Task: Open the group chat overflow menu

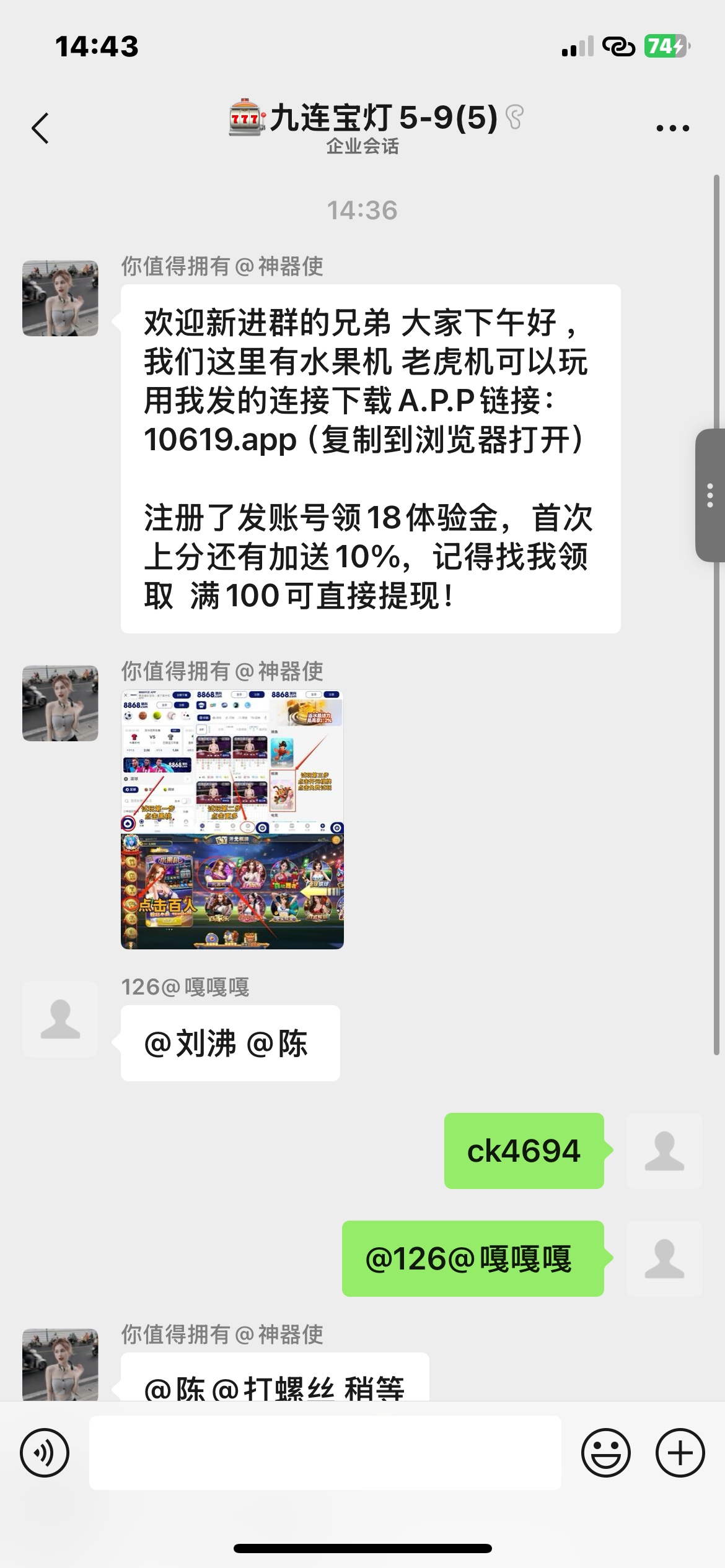Action: (672, 128)
